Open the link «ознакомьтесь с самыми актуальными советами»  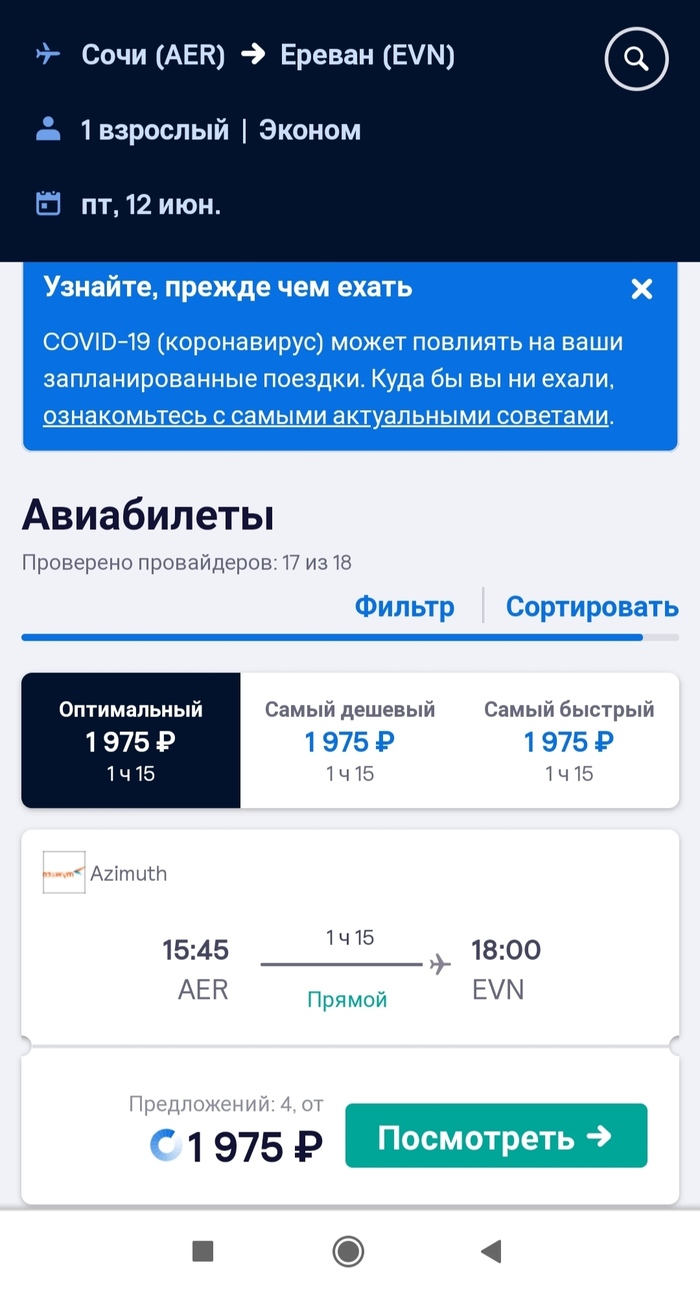(x=326, y=416)
